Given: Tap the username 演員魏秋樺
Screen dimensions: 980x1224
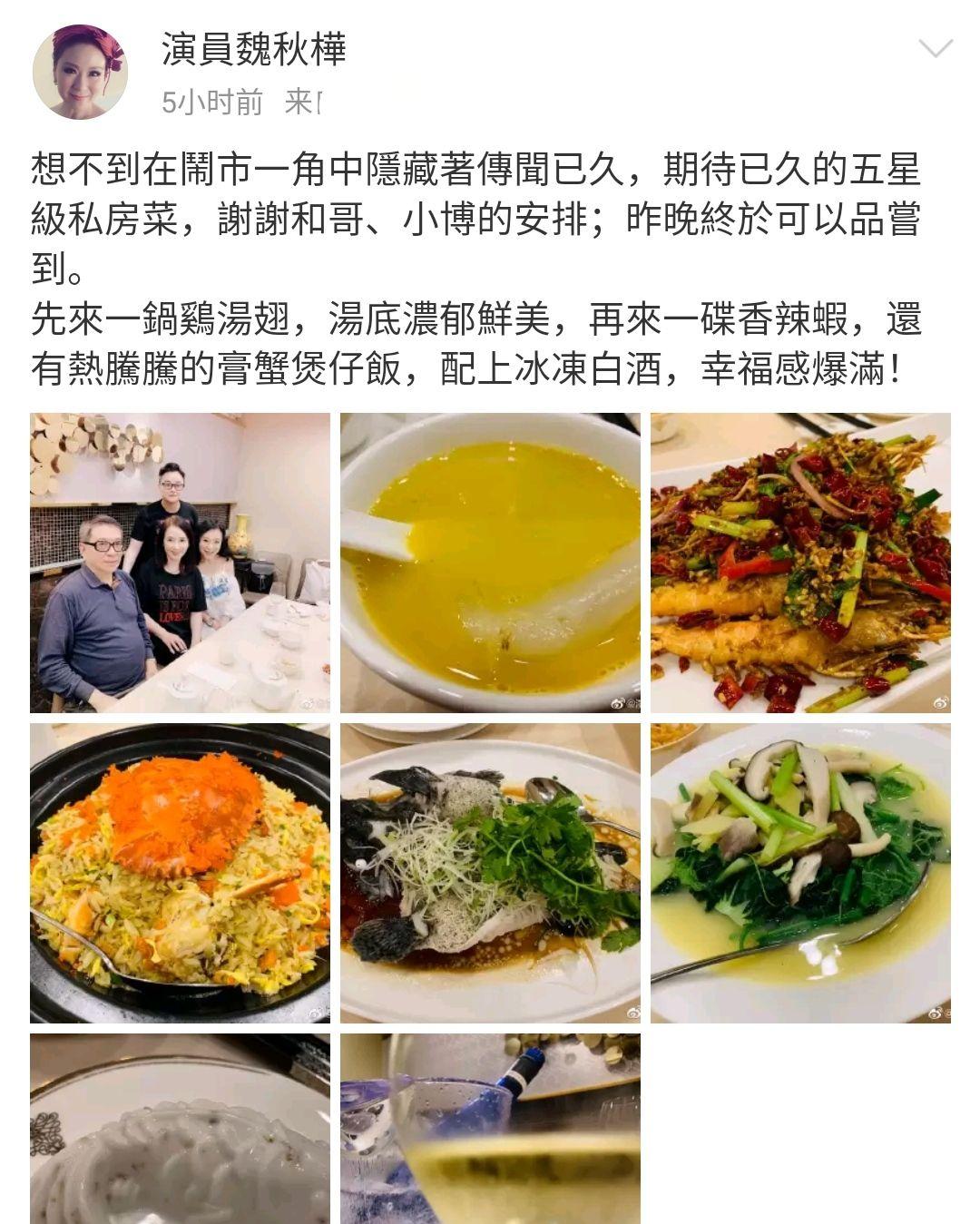Looking at the screenshot, I should 254,49.
